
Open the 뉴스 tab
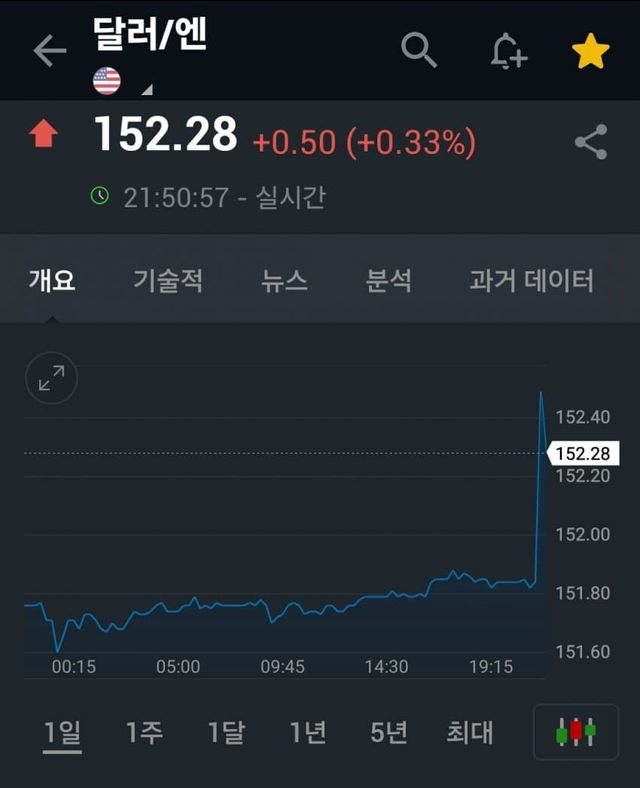coord(285,281)
